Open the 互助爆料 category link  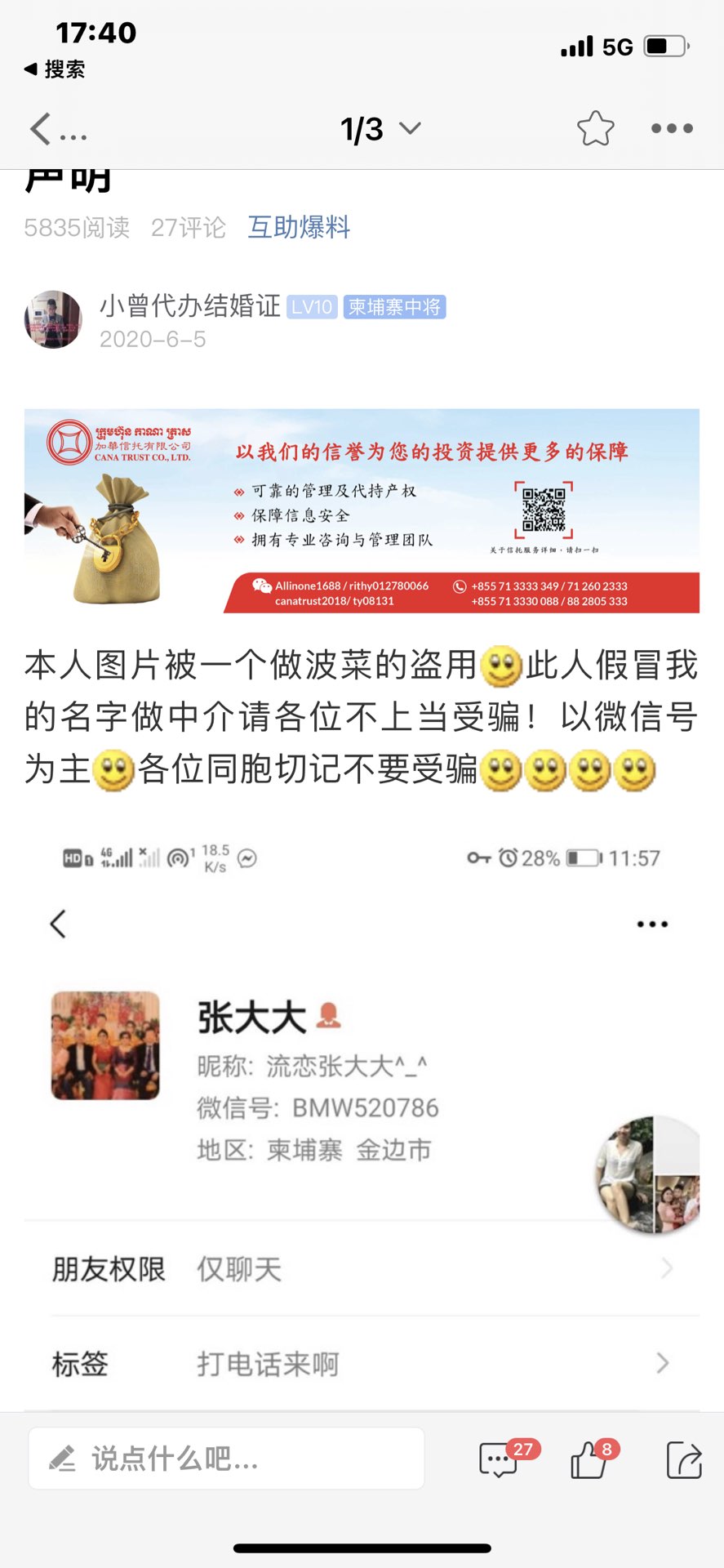pyautogui.click(x=299, y=227)
